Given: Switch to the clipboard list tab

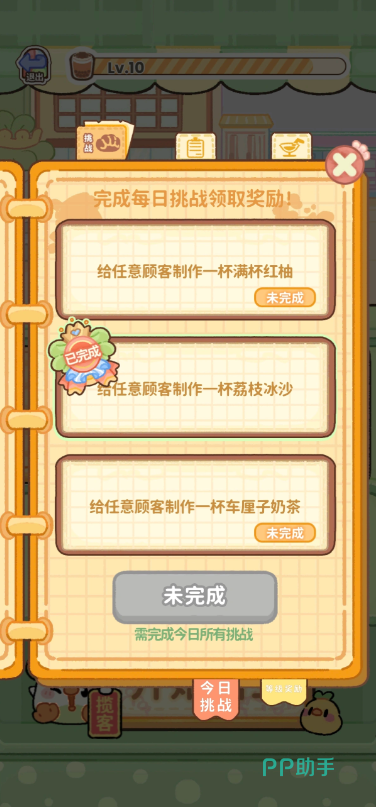Looking at the screenshot, I should tap(195, 147).
